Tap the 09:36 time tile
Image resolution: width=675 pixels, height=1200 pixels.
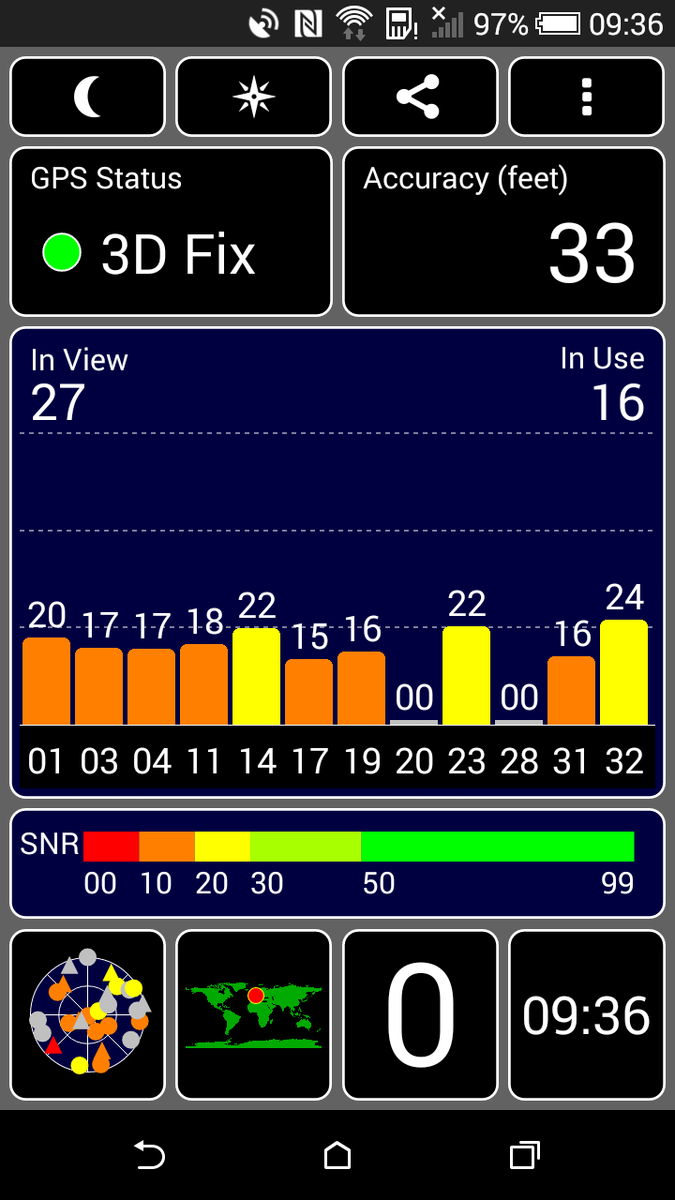tap(587, 1015)
